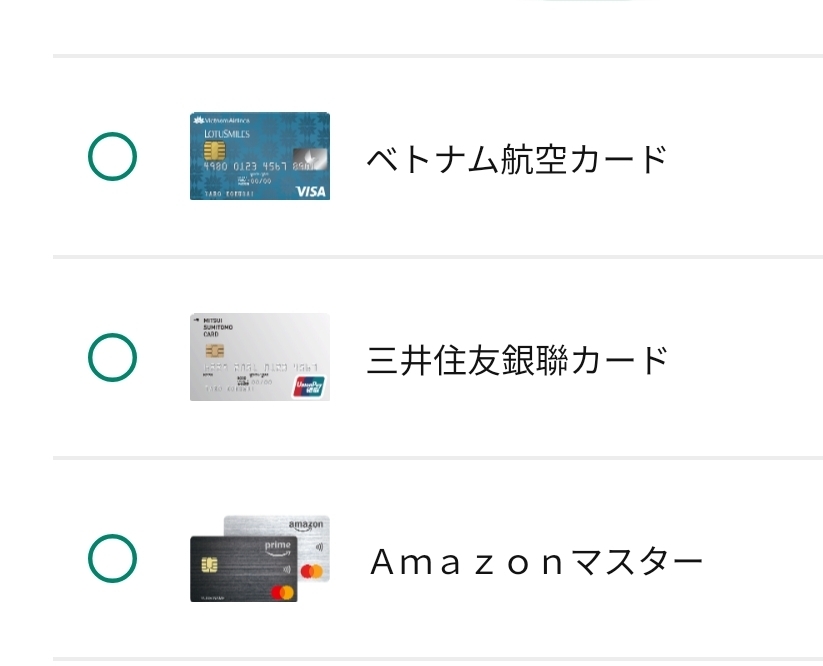Select the ベトナム航空カード radio button
Viewport: 823px width, 666px height.
[x=112, y=157]
